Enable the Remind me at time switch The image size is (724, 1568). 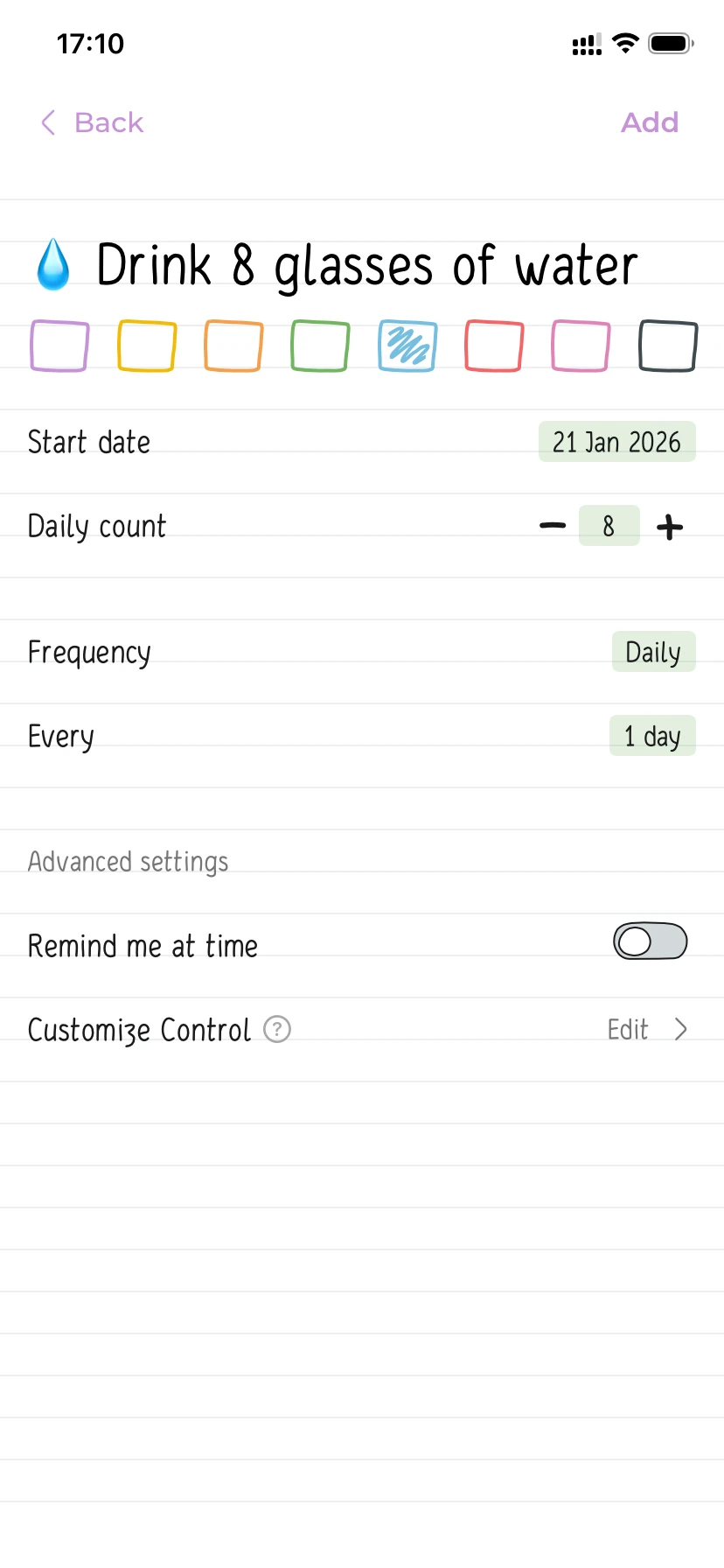(650, 941)
